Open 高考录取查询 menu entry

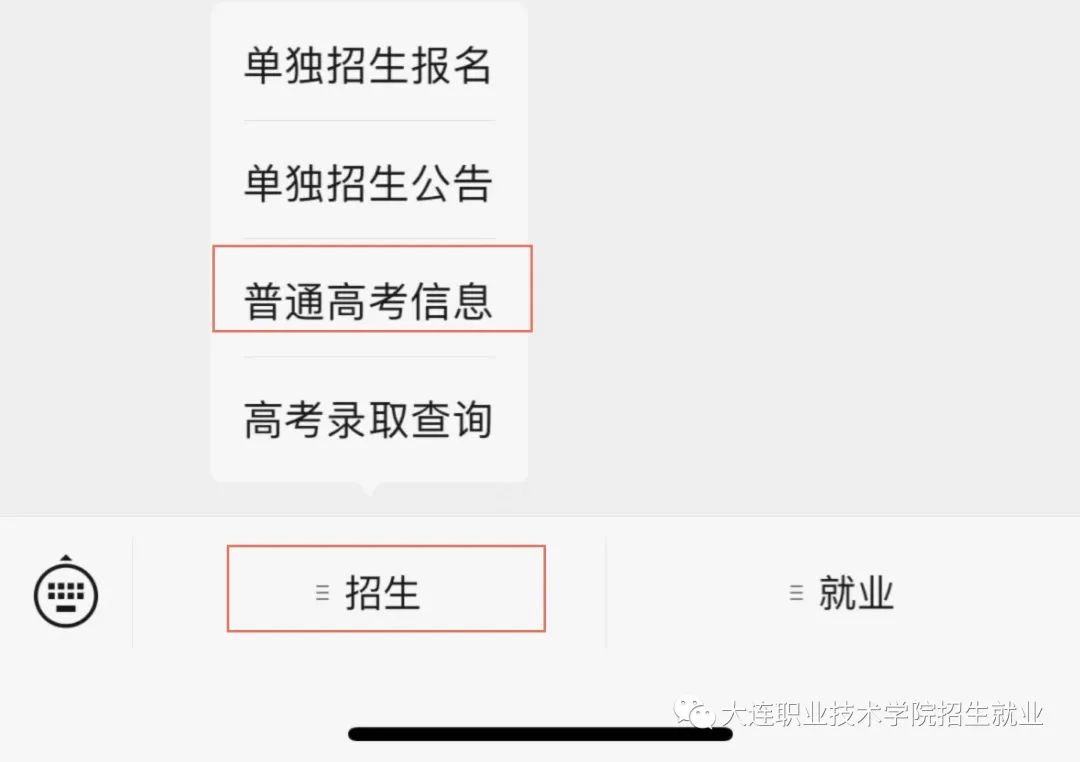(368, 419)
